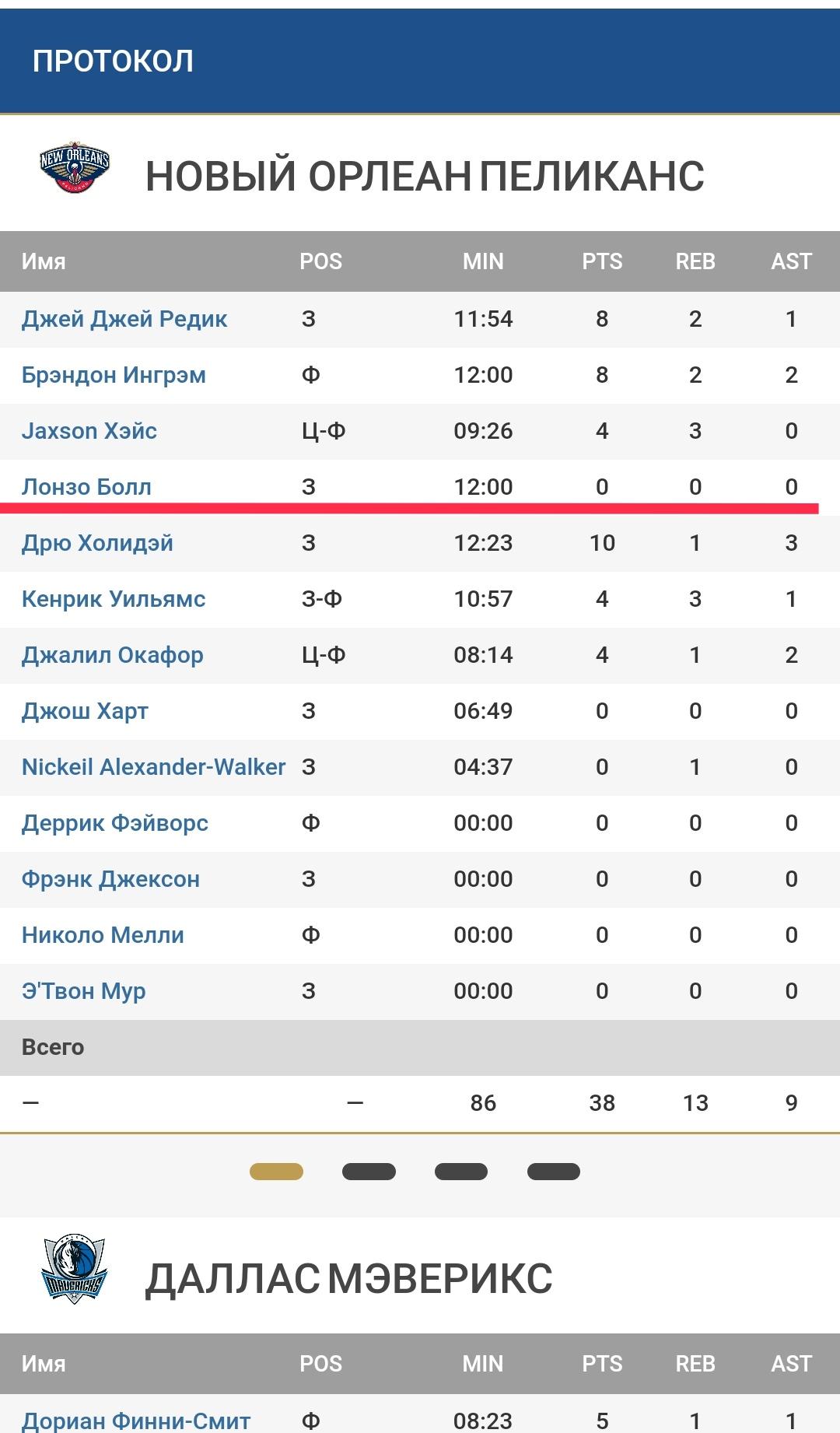
Task: Open Джош Харт player page
Action: pos(85,711)
